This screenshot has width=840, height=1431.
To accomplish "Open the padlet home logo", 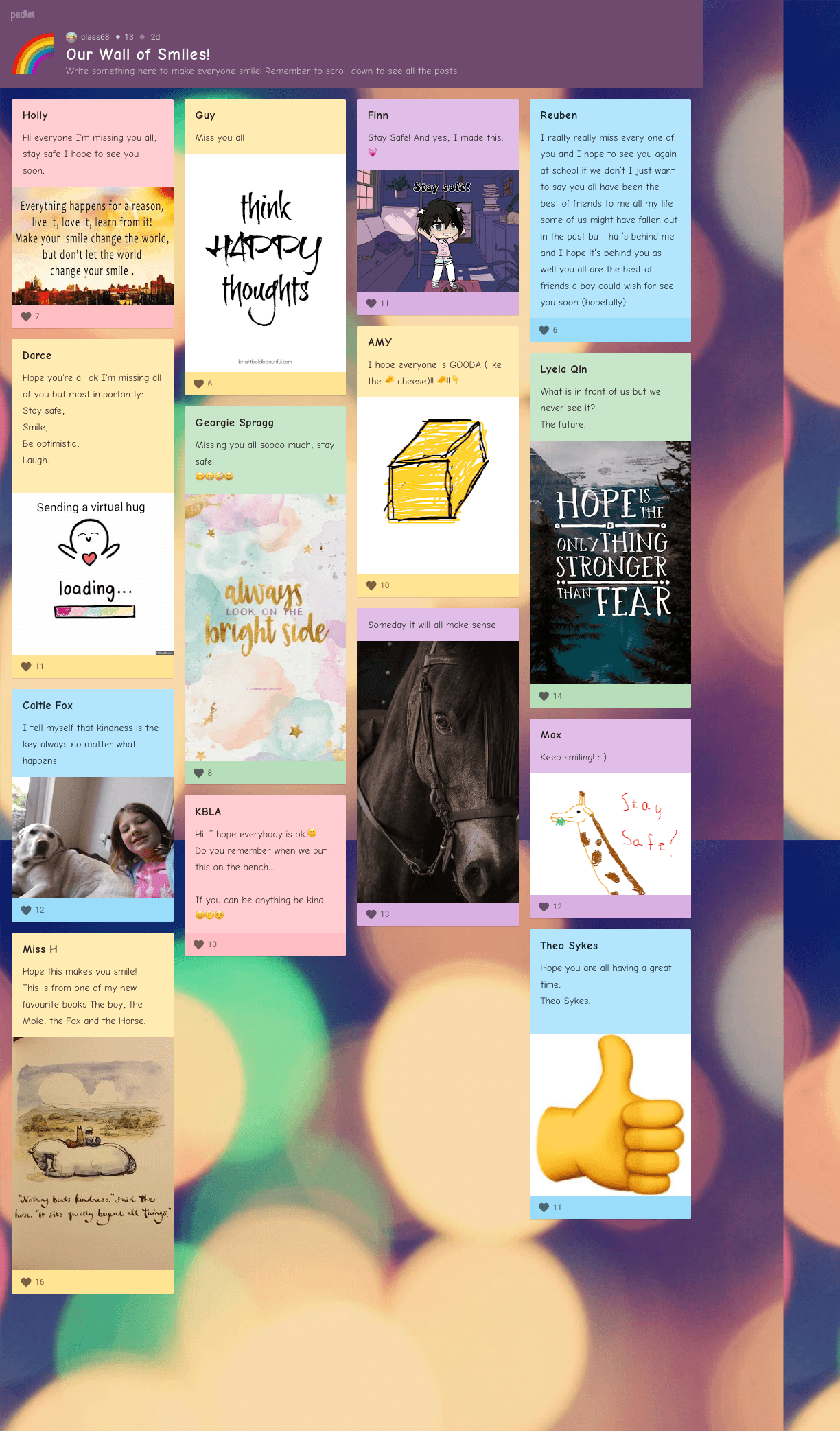I will click(22, 14).
